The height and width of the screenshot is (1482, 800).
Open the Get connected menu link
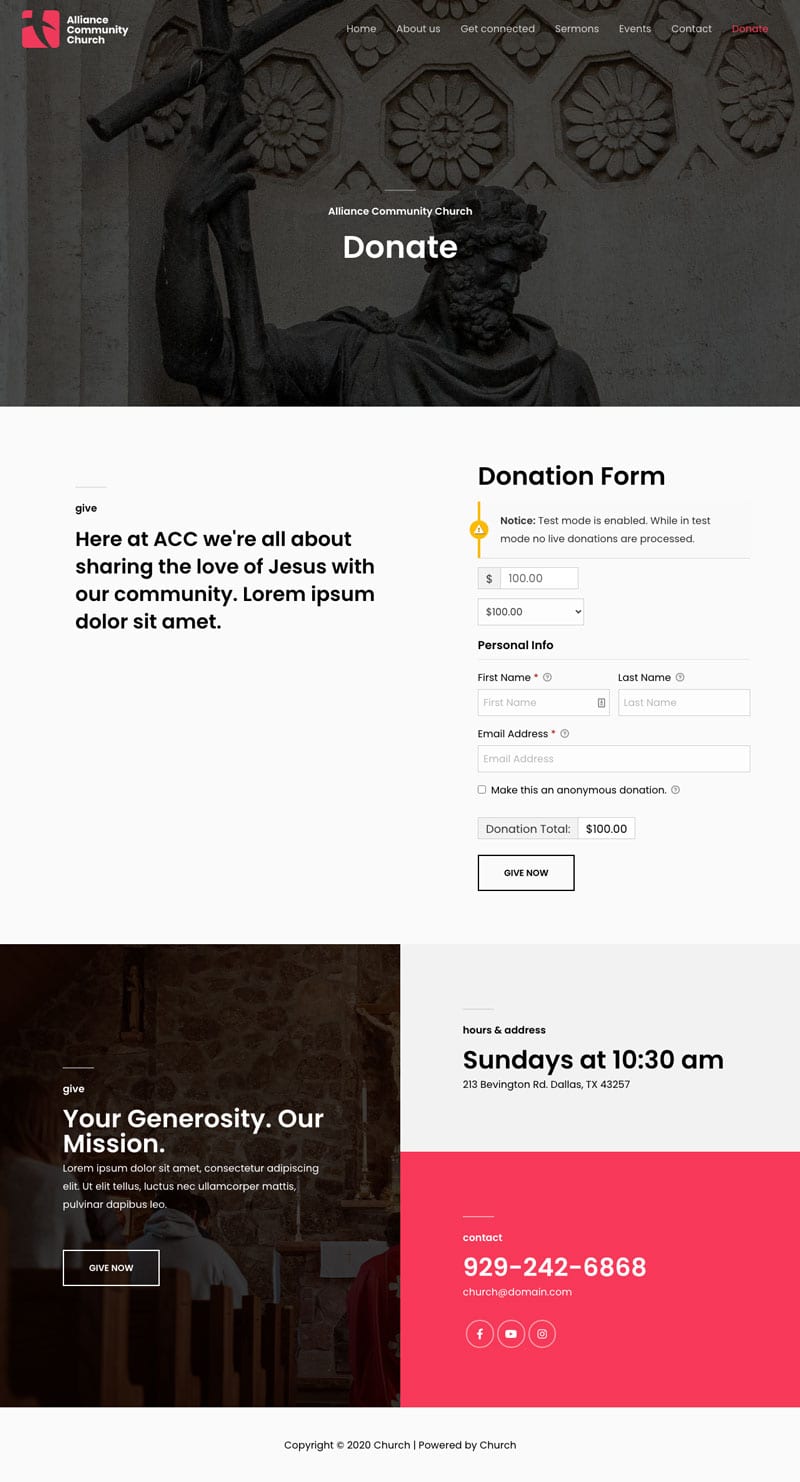[x=497, y=29]
